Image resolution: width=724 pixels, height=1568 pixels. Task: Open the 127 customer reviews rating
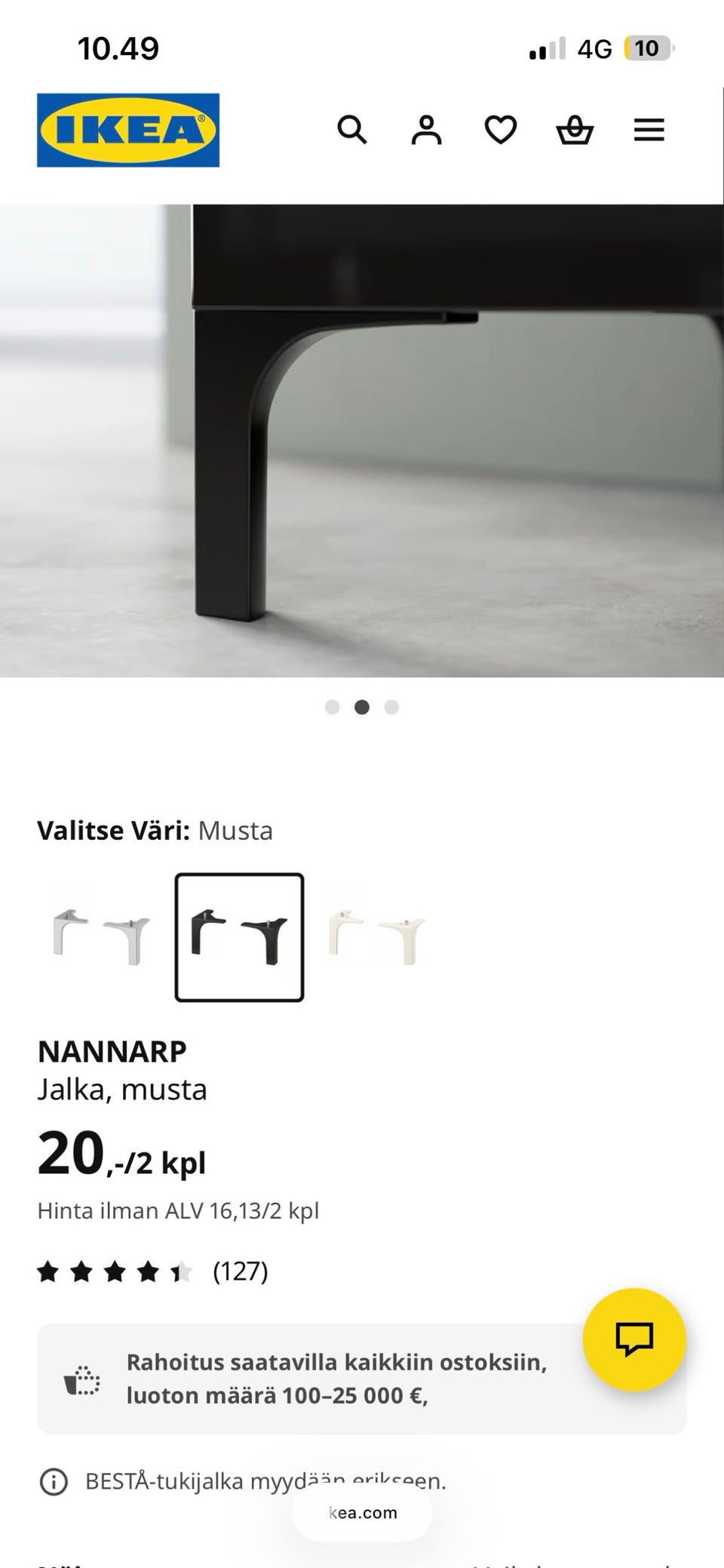click(152, 1271)
